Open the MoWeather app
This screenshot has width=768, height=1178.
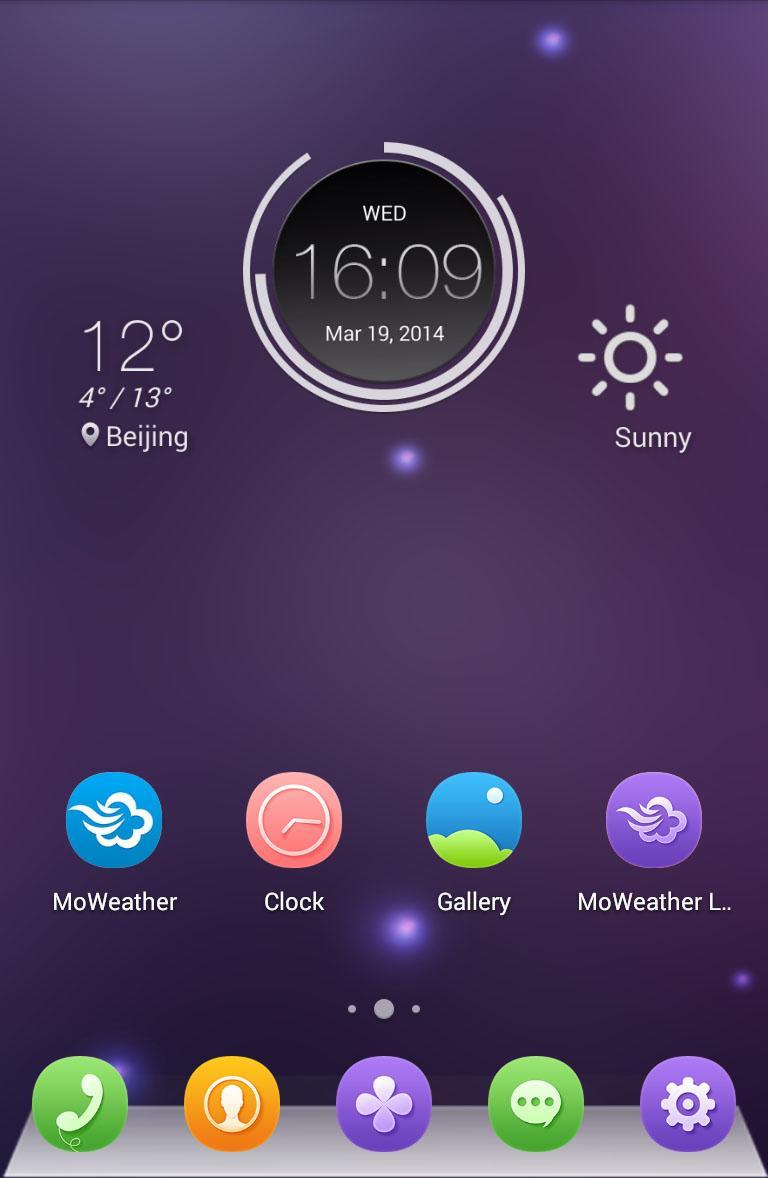pos(114,820)
